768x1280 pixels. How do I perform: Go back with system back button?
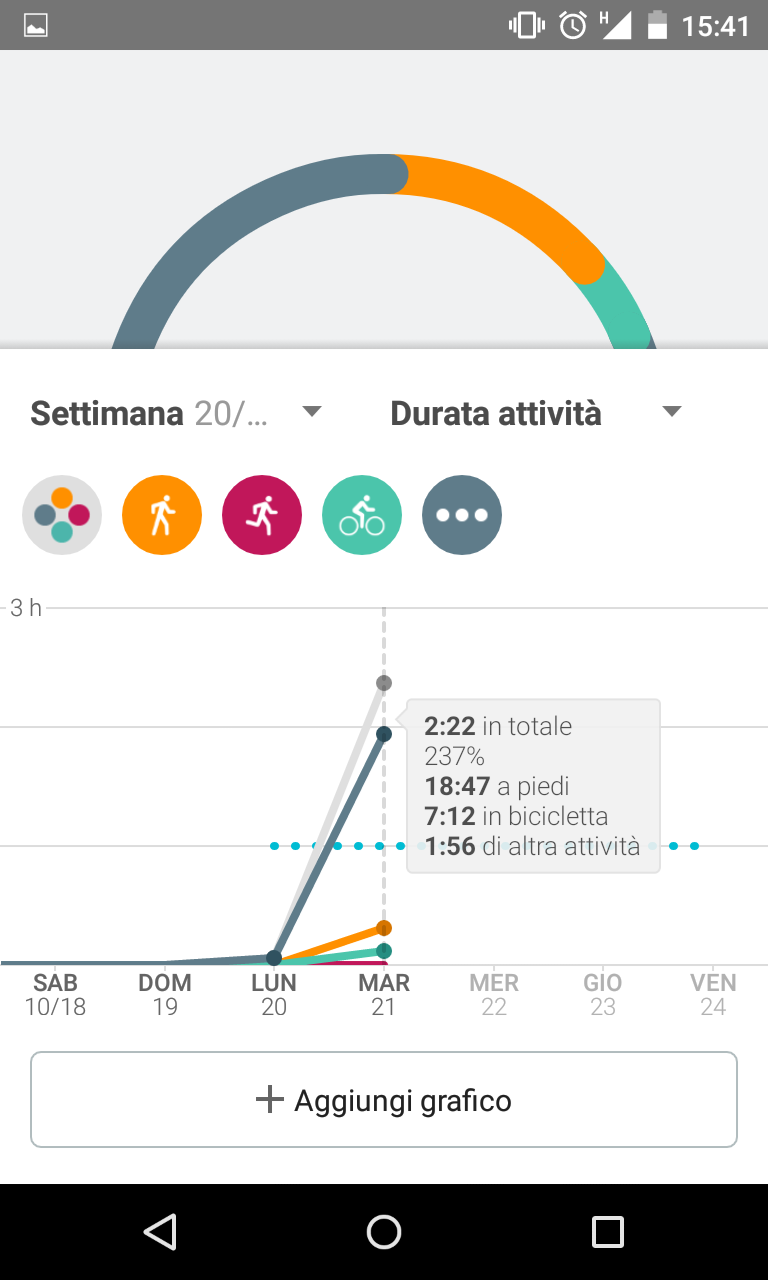(160, 1232)
